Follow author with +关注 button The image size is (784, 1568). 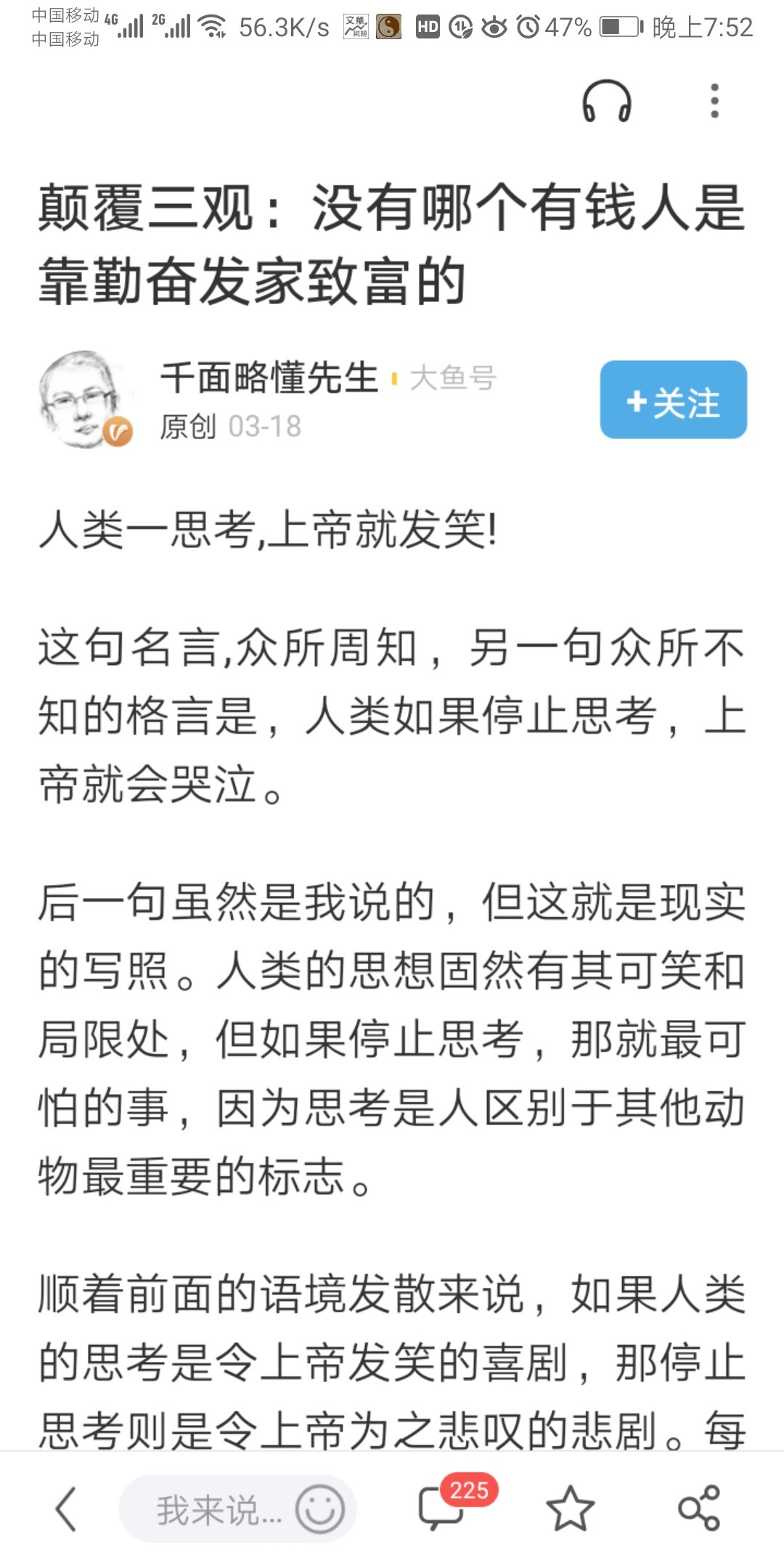coord(673,400)
